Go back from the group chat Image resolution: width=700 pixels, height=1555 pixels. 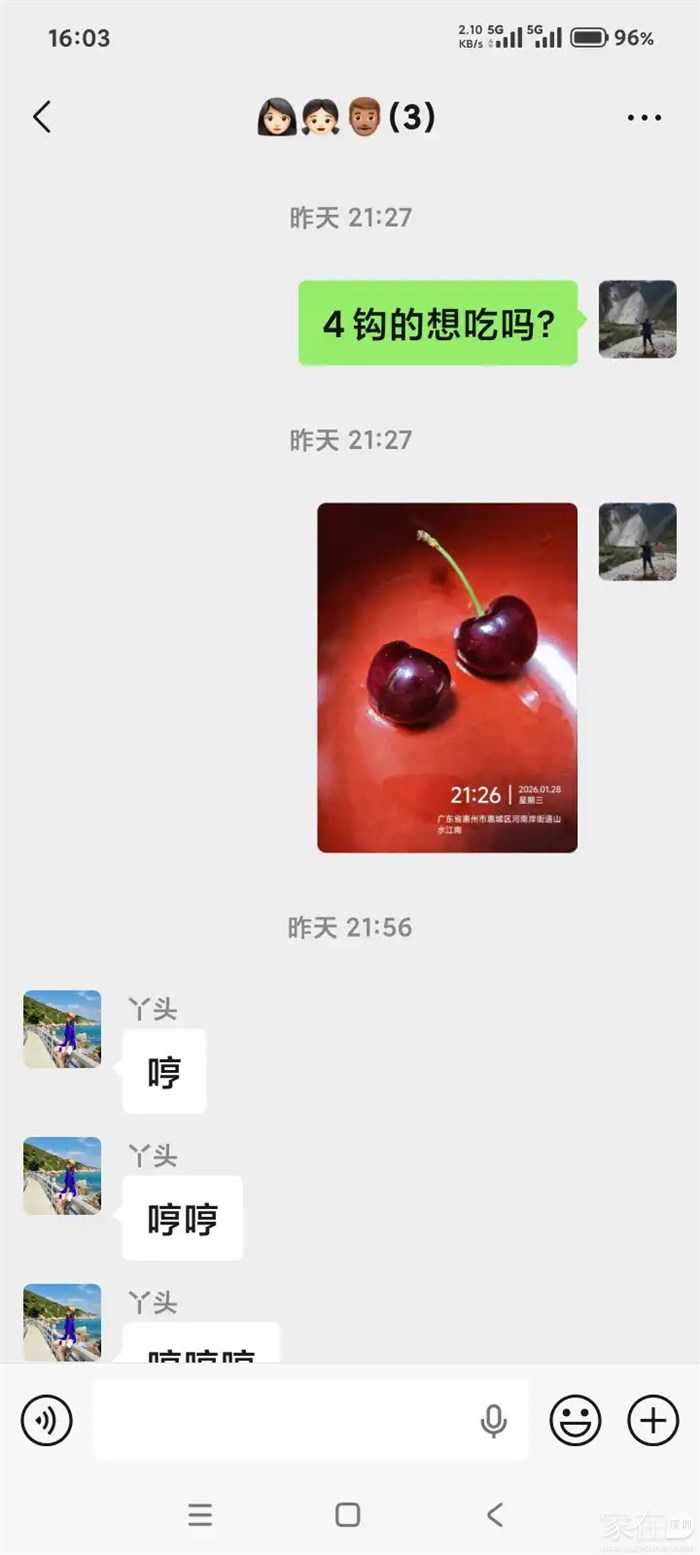point(42,118)
